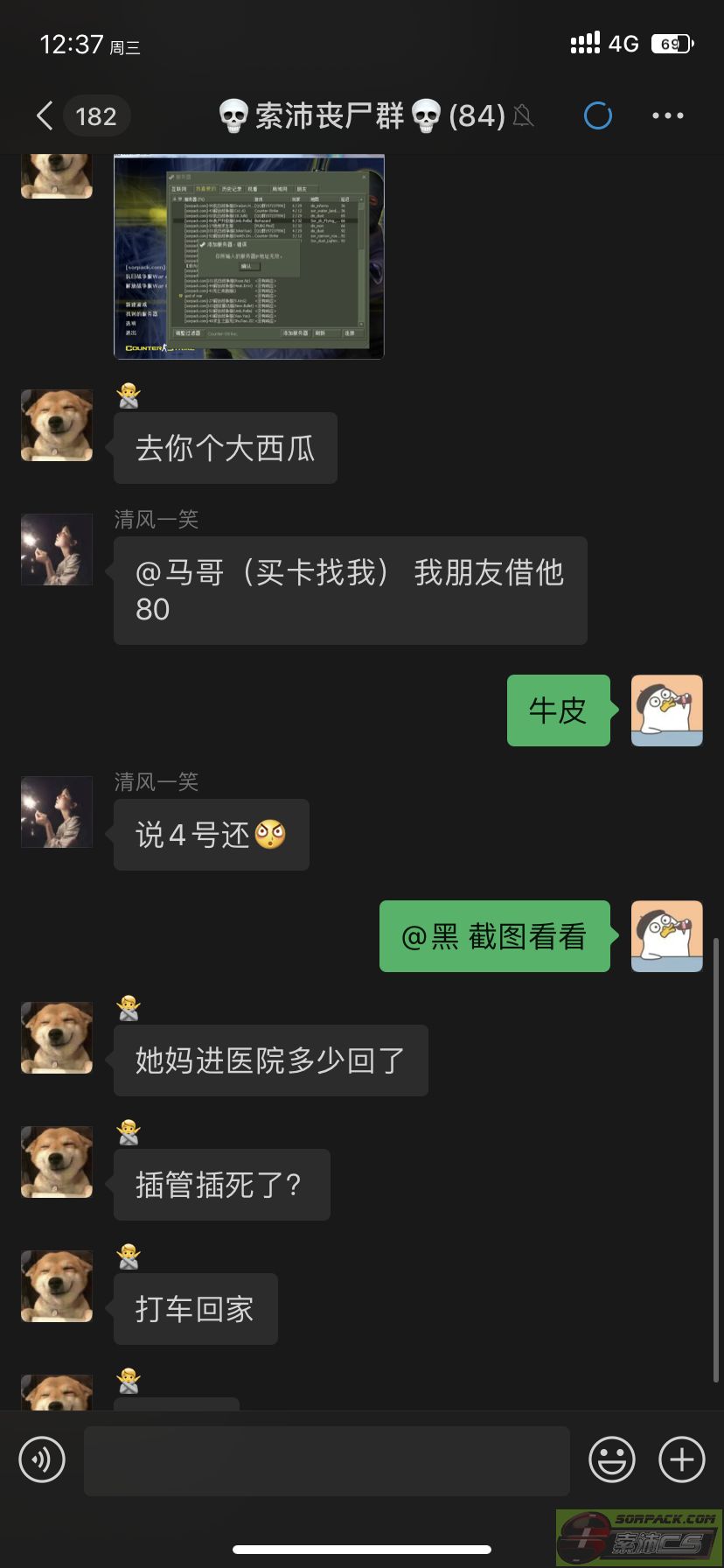Screen dimensions: 724x1568
Task: Open the group chat overflow menu
Action: (x=668, y=115)
